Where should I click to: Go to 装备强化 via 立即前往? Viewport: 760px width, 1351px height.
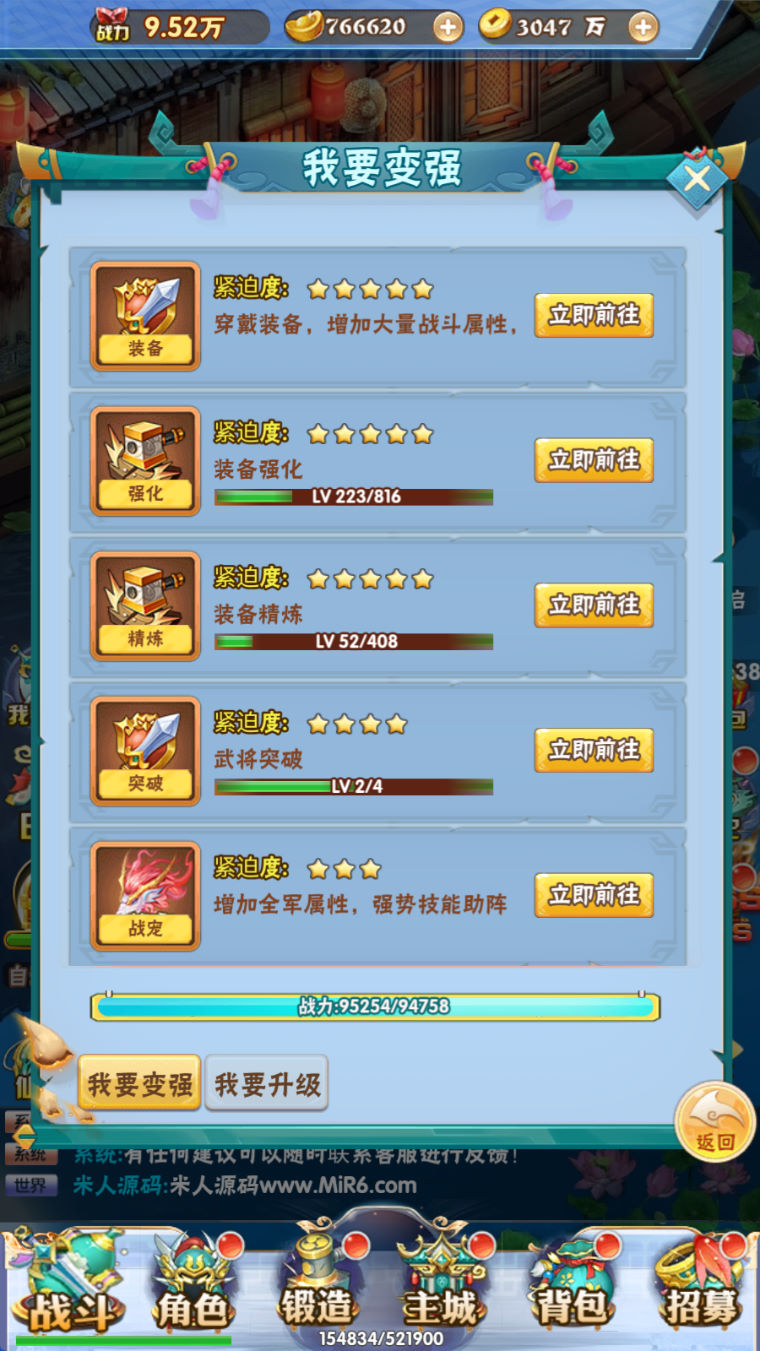(x=594, y=460)
